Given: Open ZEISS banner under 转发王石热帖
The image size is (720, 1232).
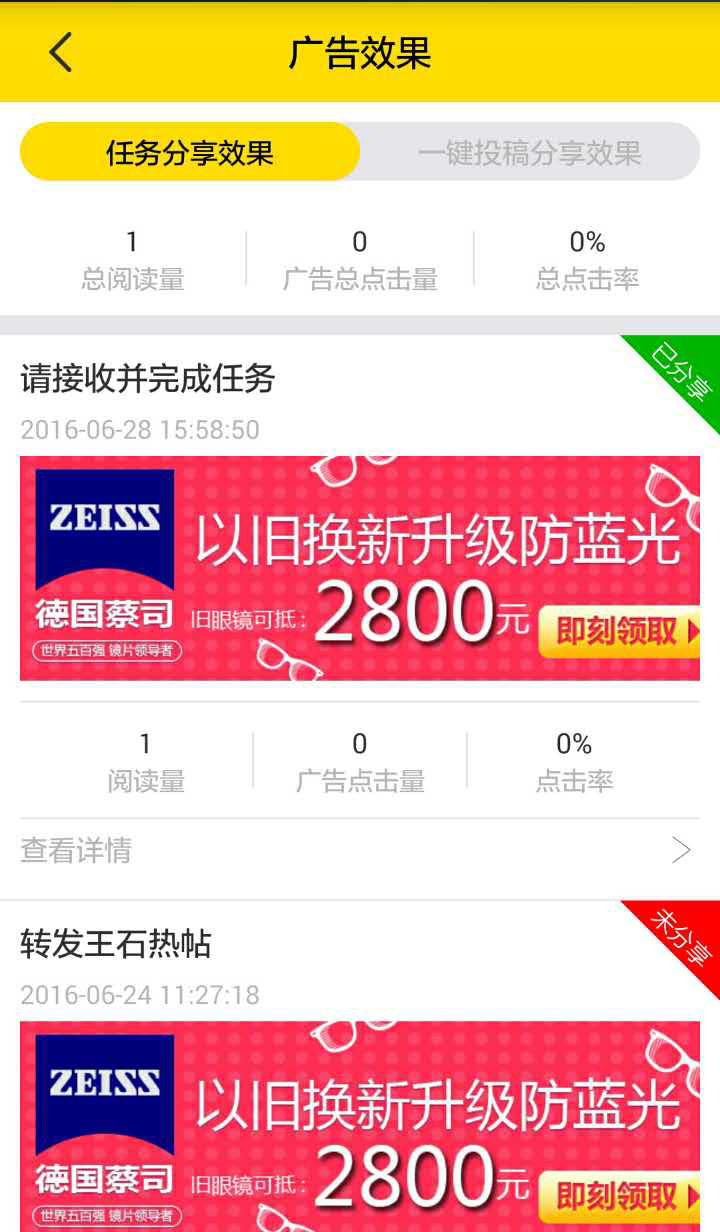Looking at the screenshot, I should tap(360, 1126).
